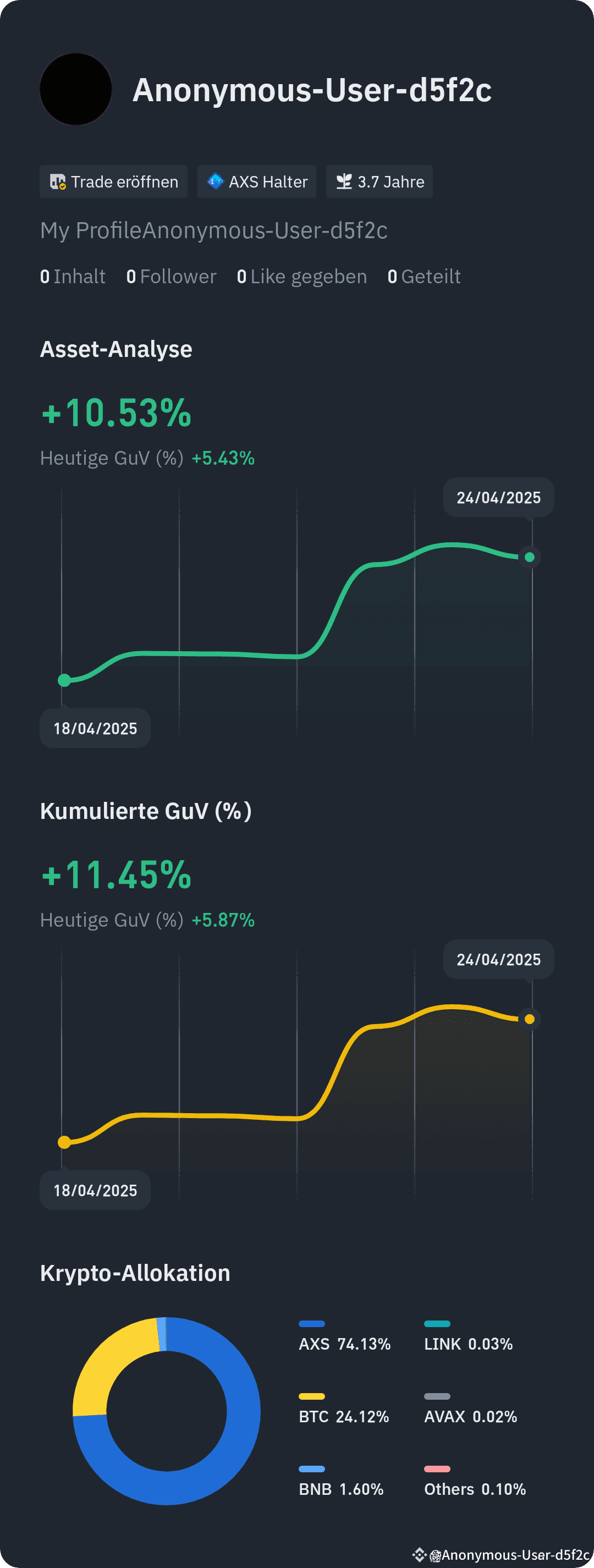Select the AXS Halter badge icon
The width and height of the screenshot is (594, 1568).
pyautogui.click(x=215, y=181)
